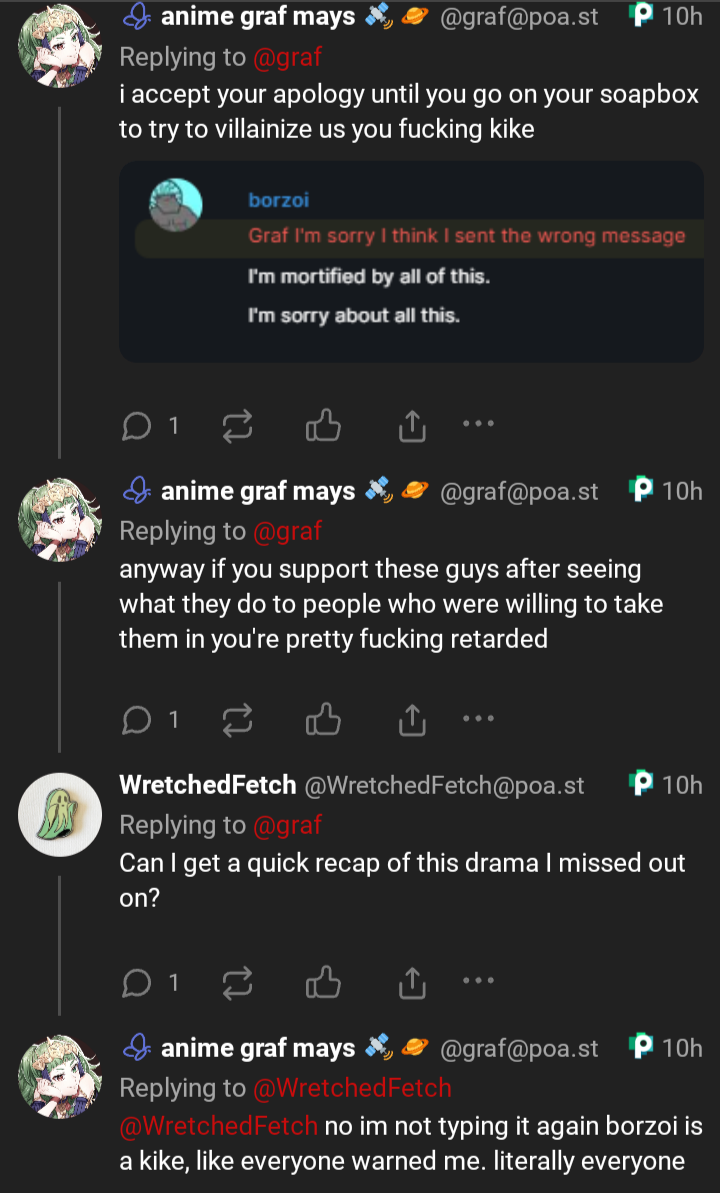The height and width of the screenshot is (1193, 720).
Task: Open the red @WretchedFetch mention link
Action: [x=219, y=1126]
